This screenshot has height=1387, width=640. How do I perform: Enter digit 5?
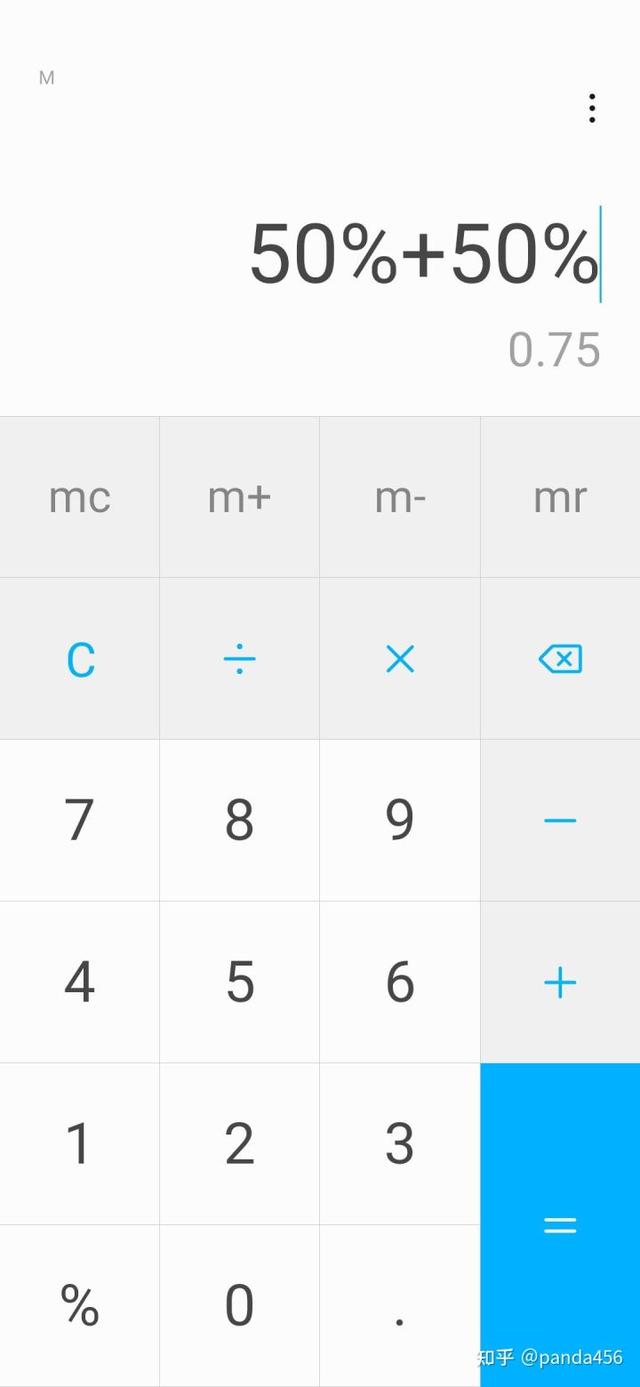pos(240,982)
